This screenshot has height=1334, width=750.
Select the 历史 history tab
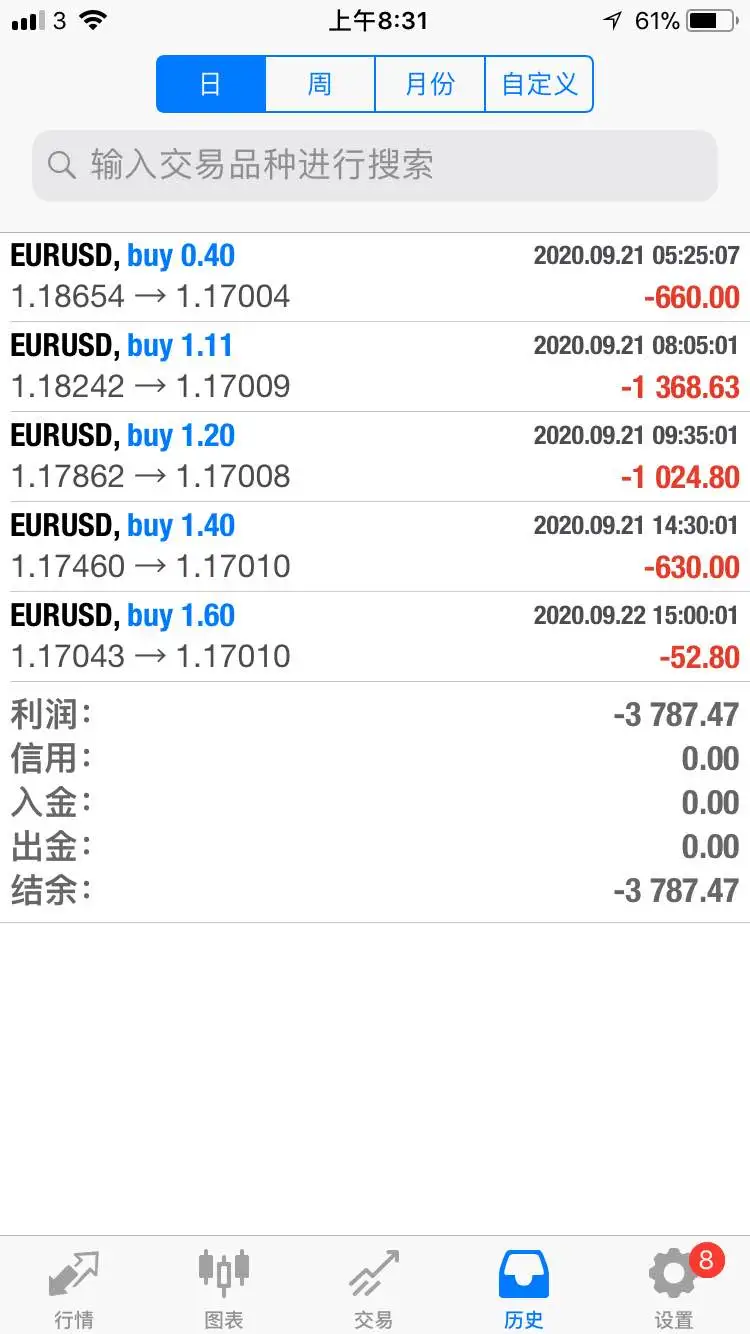click(524, 1287)
